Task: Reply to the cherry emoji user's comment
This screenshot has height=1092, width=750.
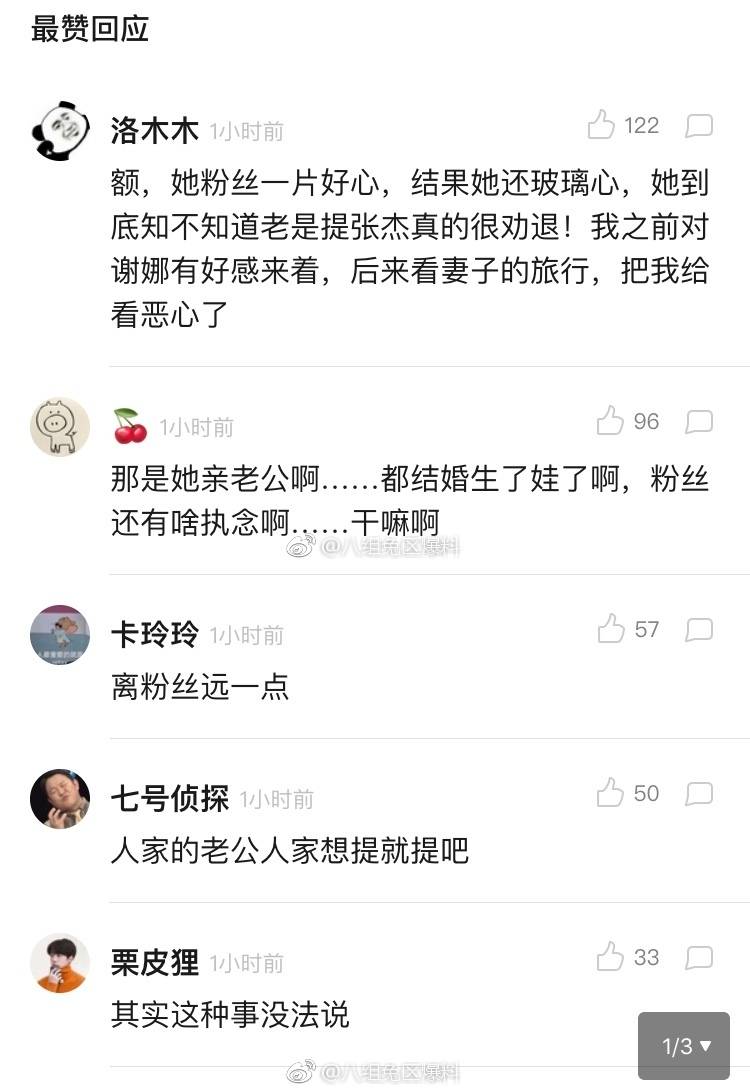Action: coord(699,421)
